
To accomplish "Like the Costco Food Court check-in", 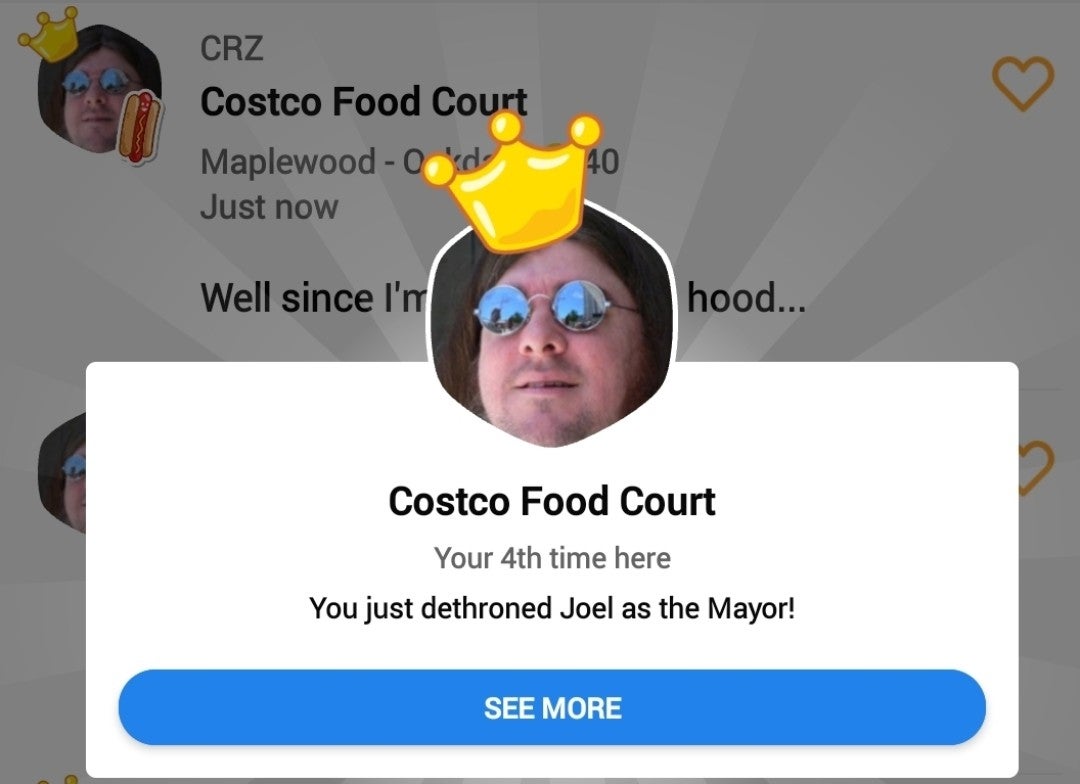I will [1022, 84].
